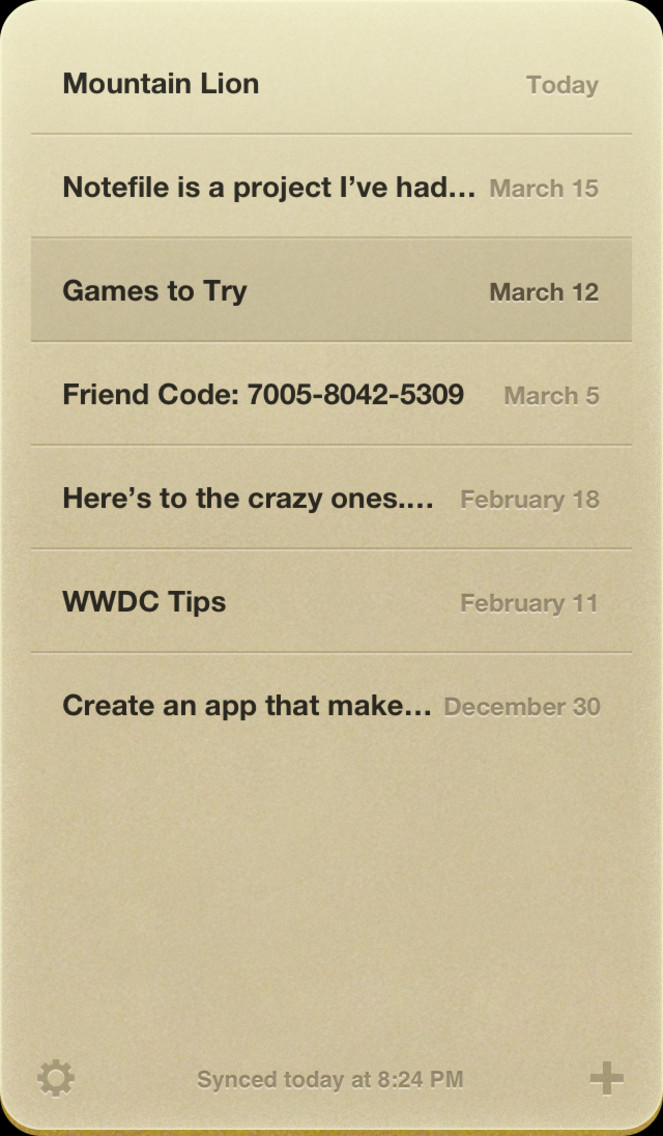Open the WWDC Tips note

(331, 601)
